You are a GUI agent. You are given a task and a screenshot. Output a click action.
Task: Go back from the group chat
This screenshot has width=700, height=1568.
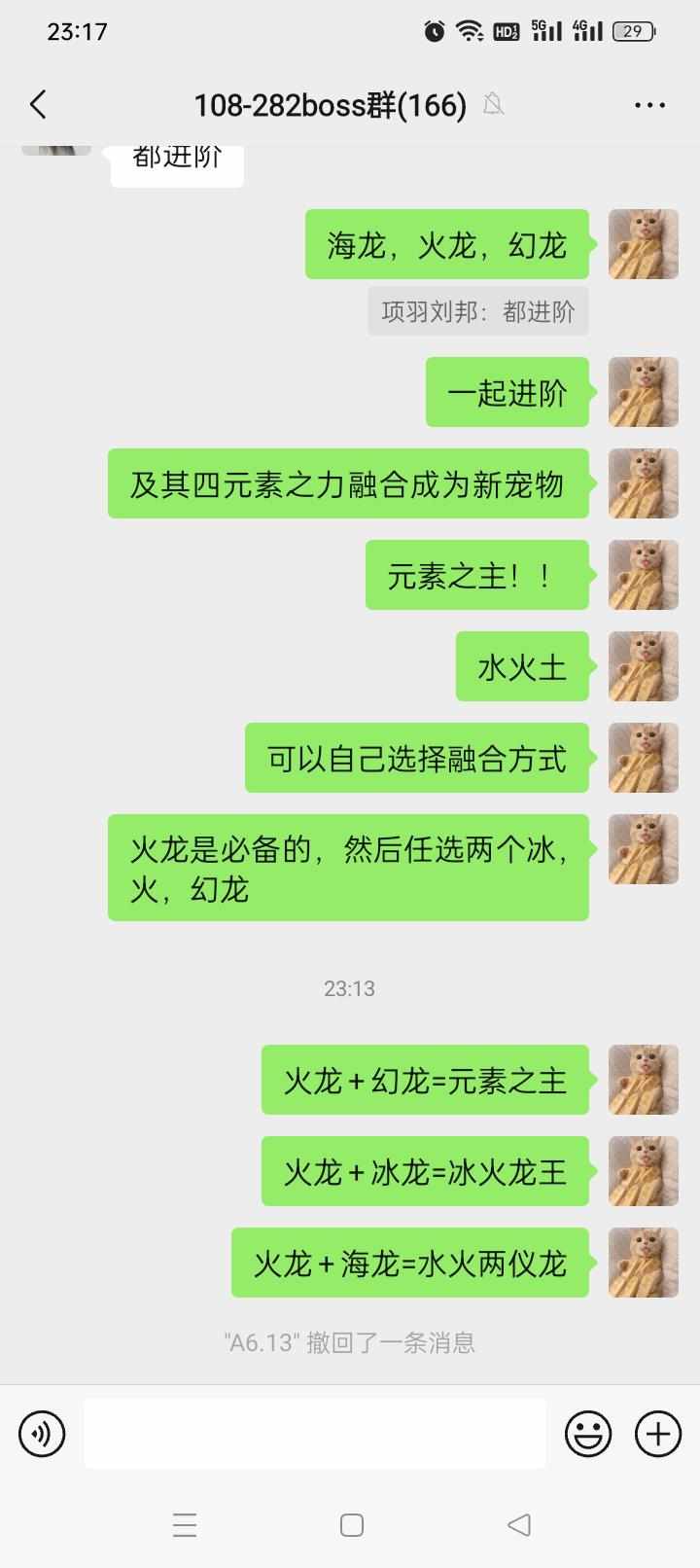click(39, 104)
